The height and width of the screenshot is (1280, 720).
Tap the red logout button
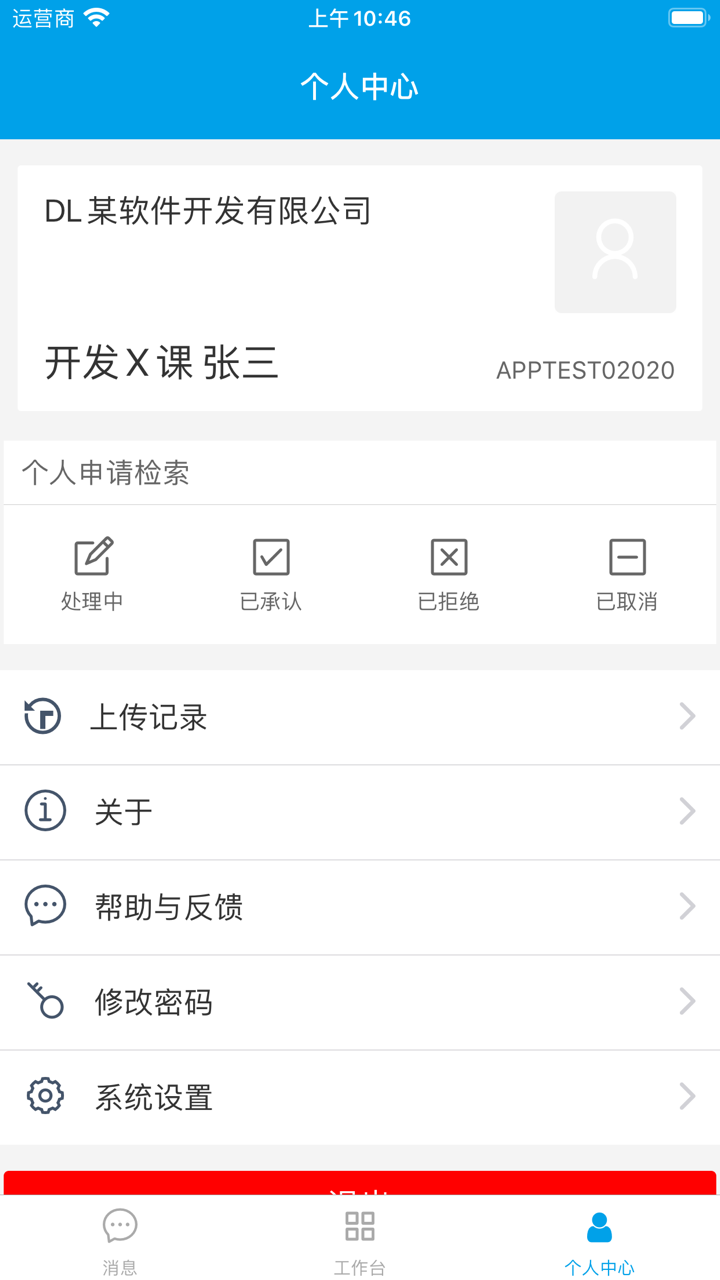tap(360, 1183)
